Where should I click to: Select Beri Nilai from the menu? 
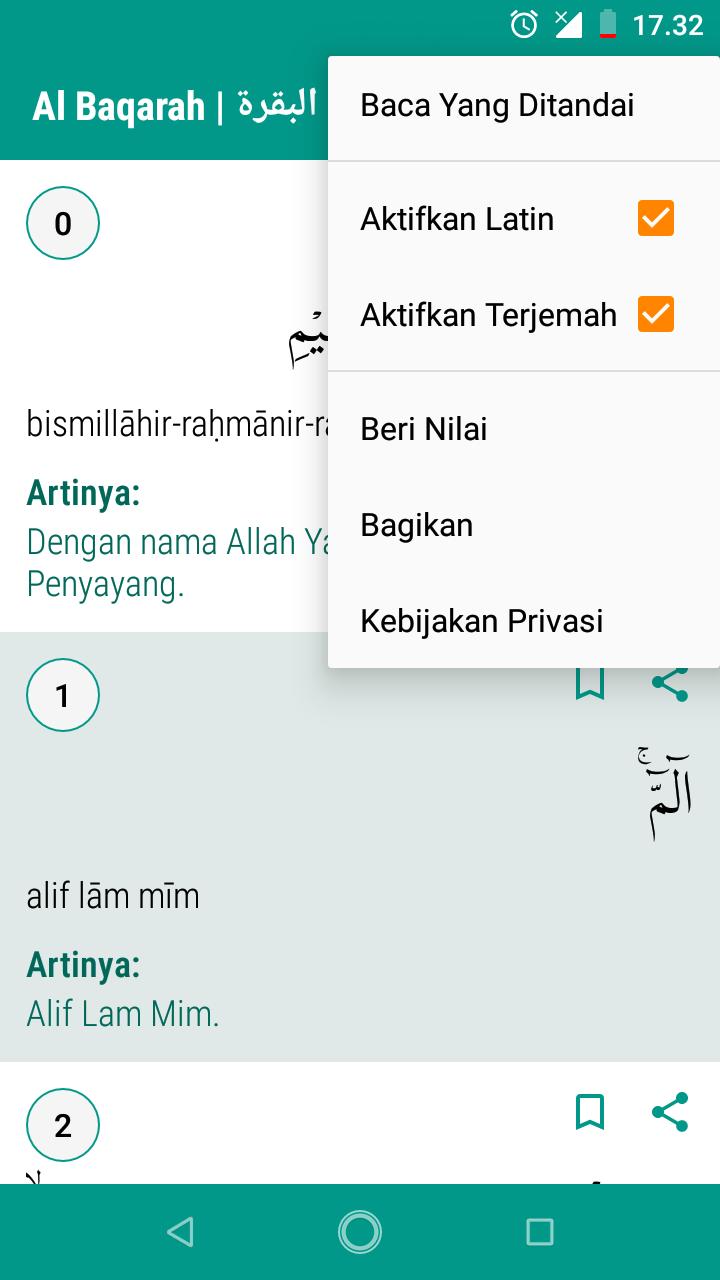click(523, 429)
